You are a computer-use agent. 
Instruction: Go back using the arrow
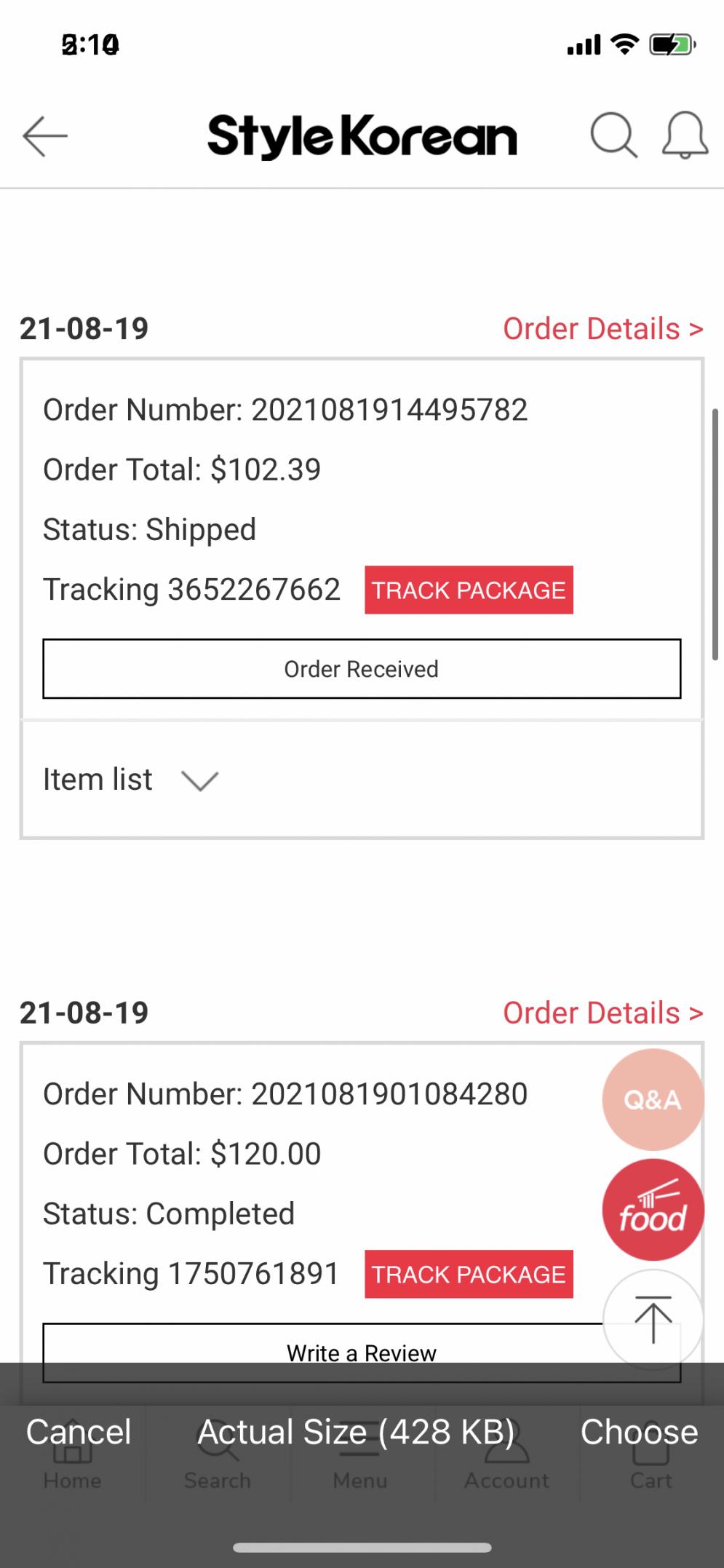(x=45, y=136)
